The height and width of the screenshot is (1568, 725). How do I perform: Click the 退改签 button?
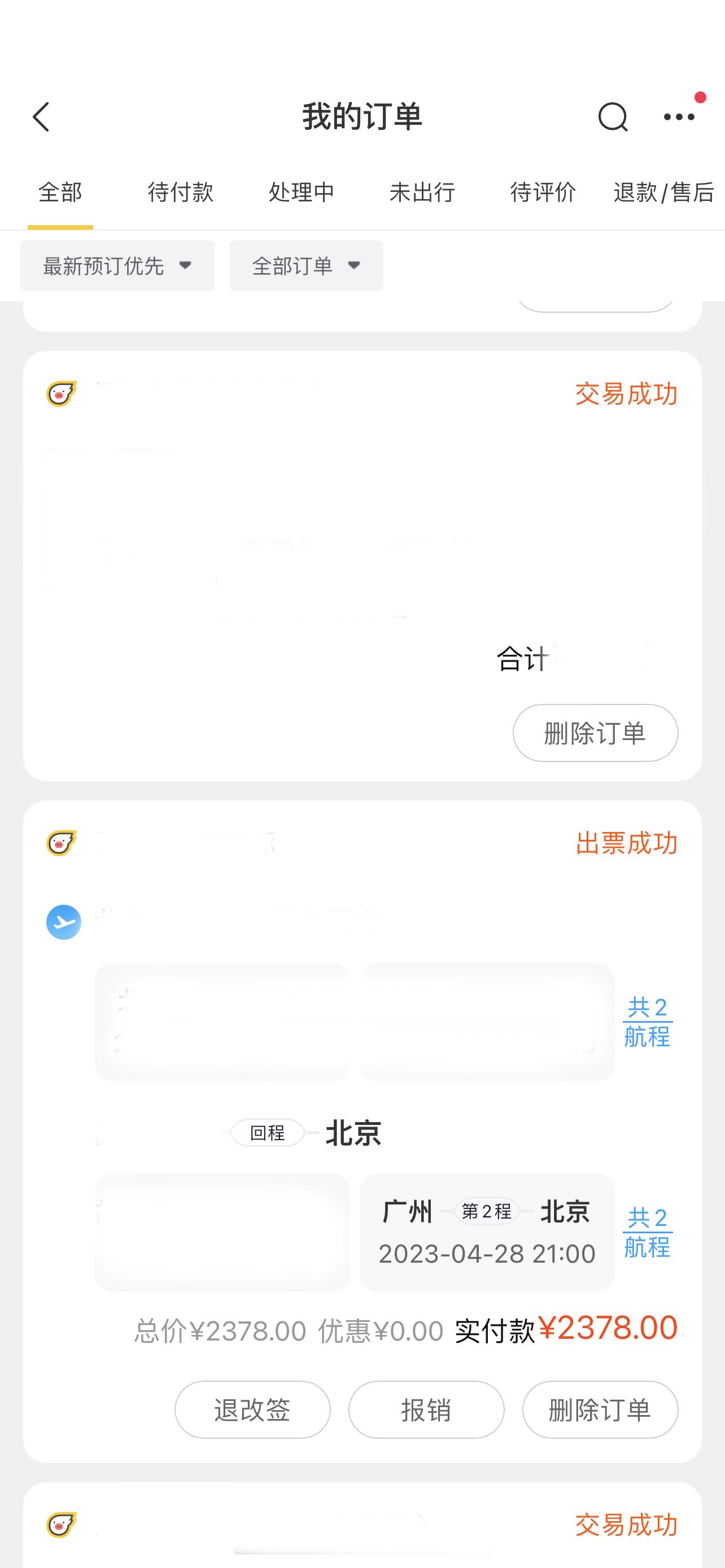click(252, 1410)
